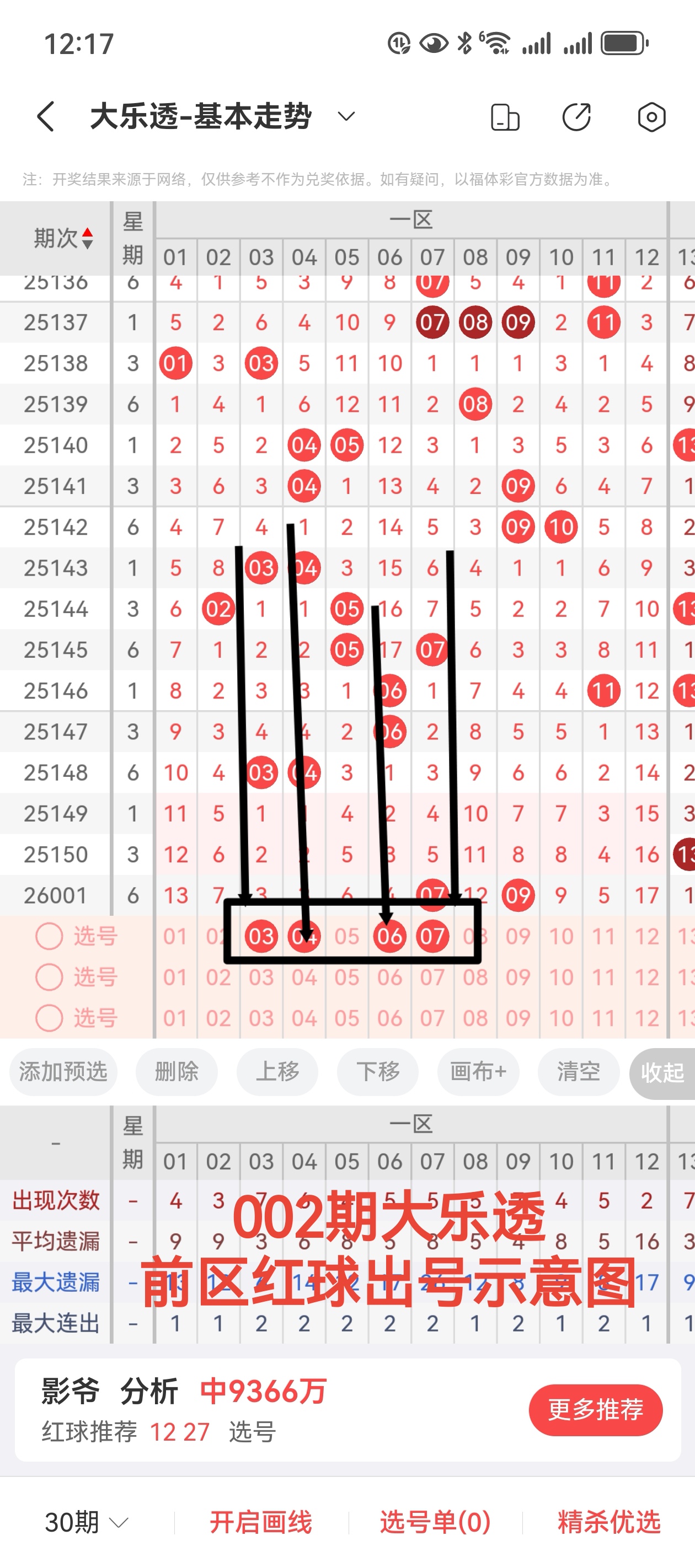Image resolution: width=695 pixels, height=1568 pixels.
Task: Open the dropdown beside 大乐透-基本走势 title
Action: (344, 116)
